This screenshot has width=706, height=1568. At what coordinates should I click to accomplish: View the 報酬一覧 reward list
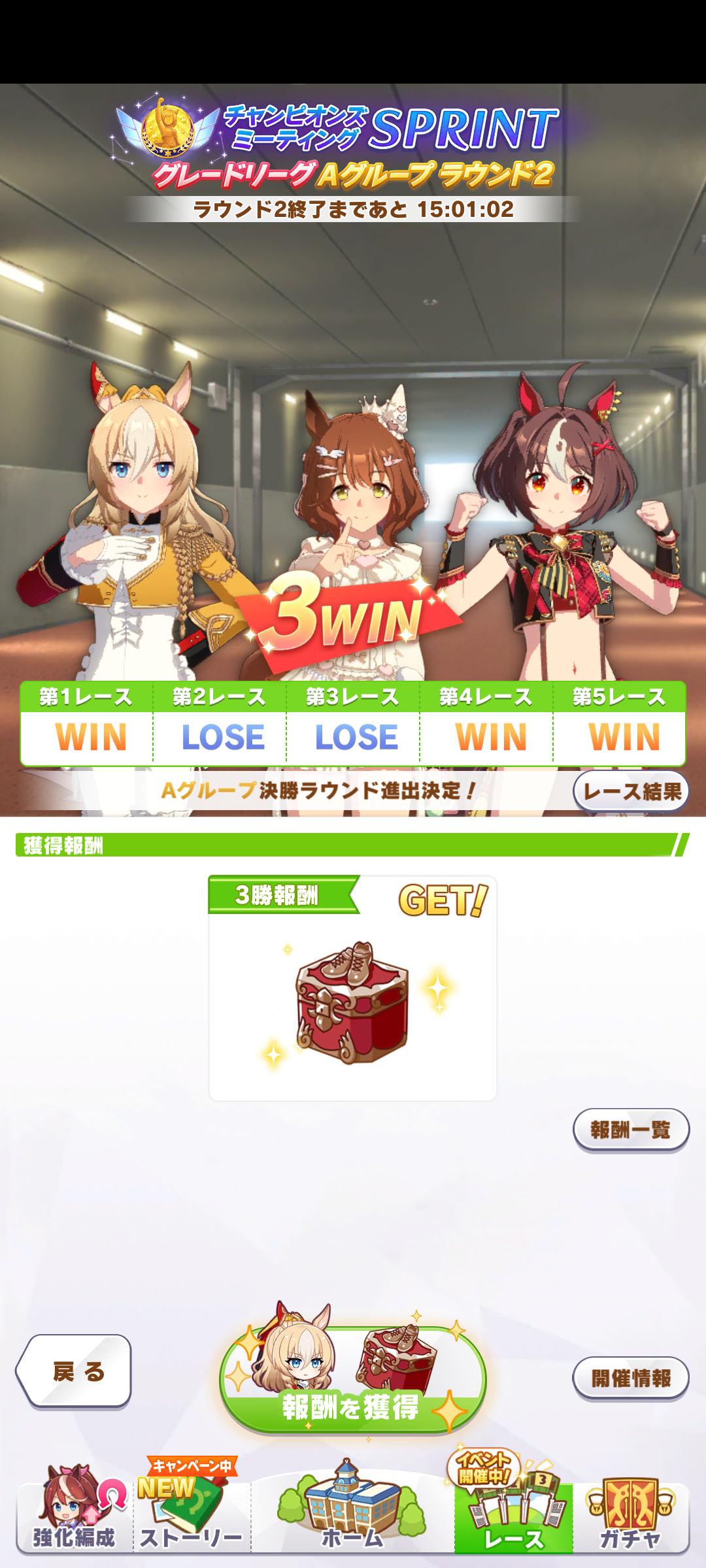click(x=631, y=1130)
